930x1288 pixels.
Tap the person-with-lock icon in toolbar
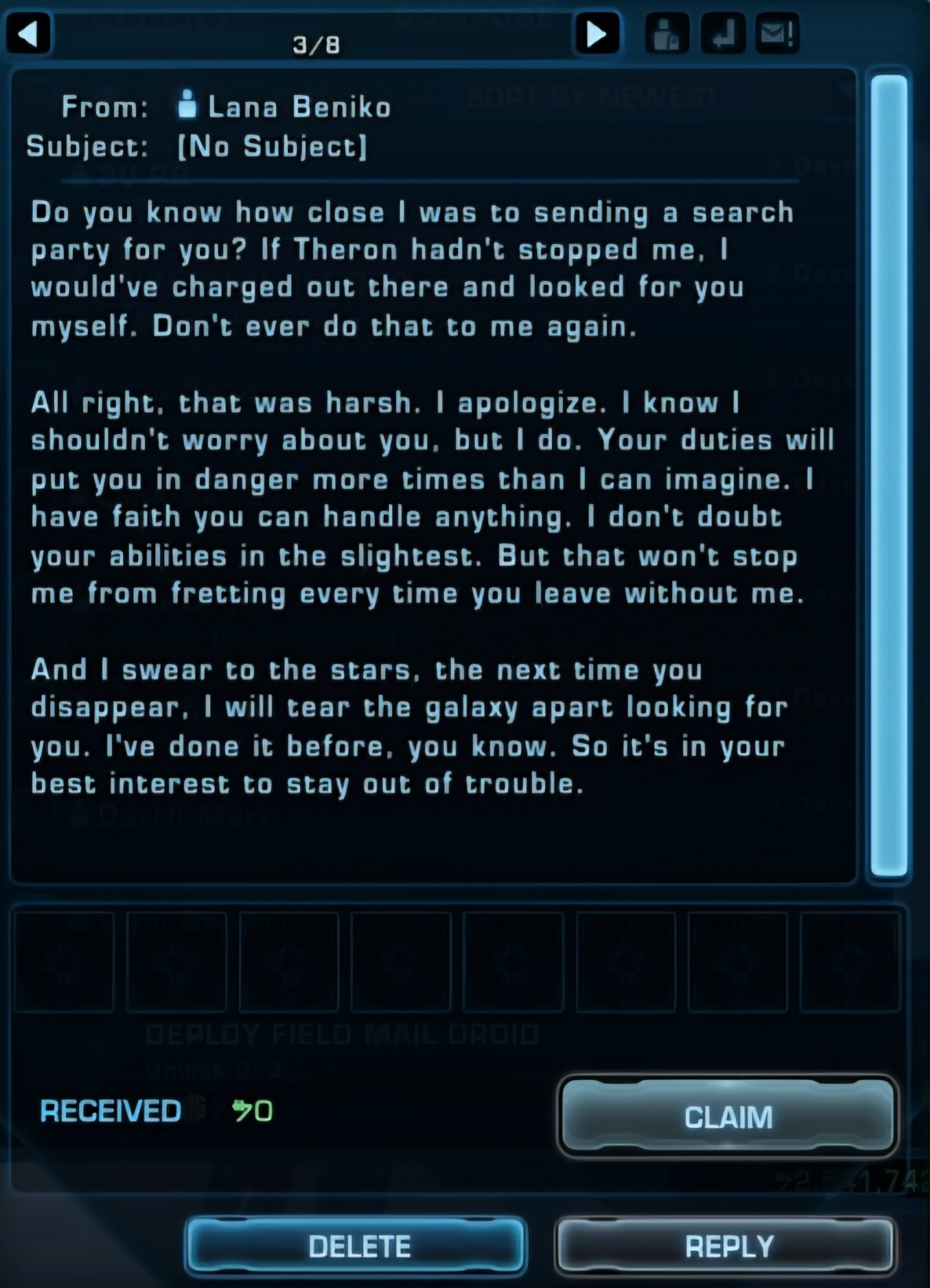tap(667, 33)
